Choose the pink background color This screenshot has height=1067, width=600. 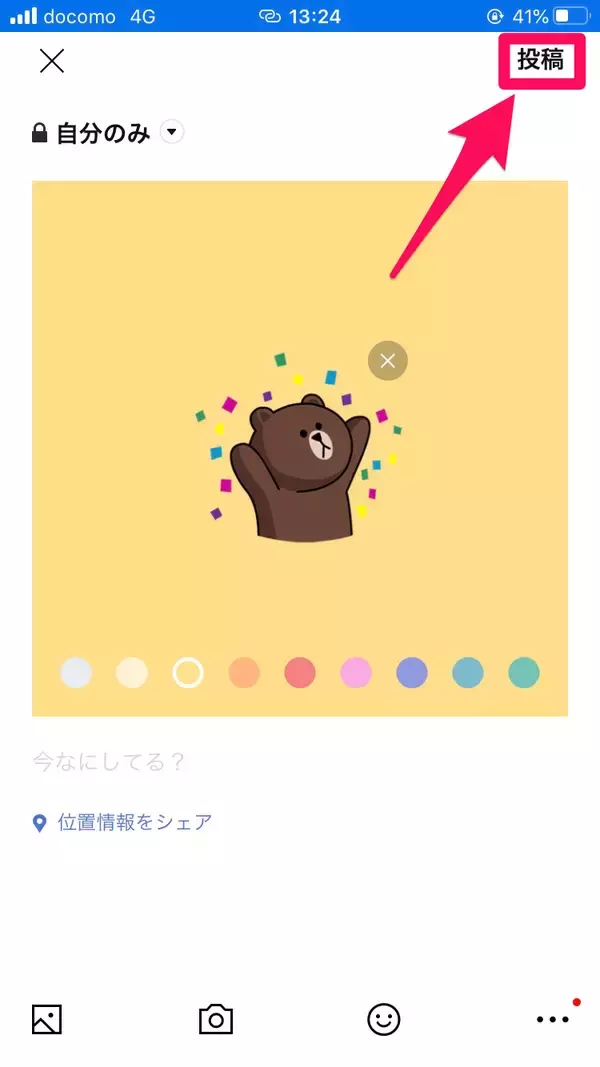[x=356, y=672]
